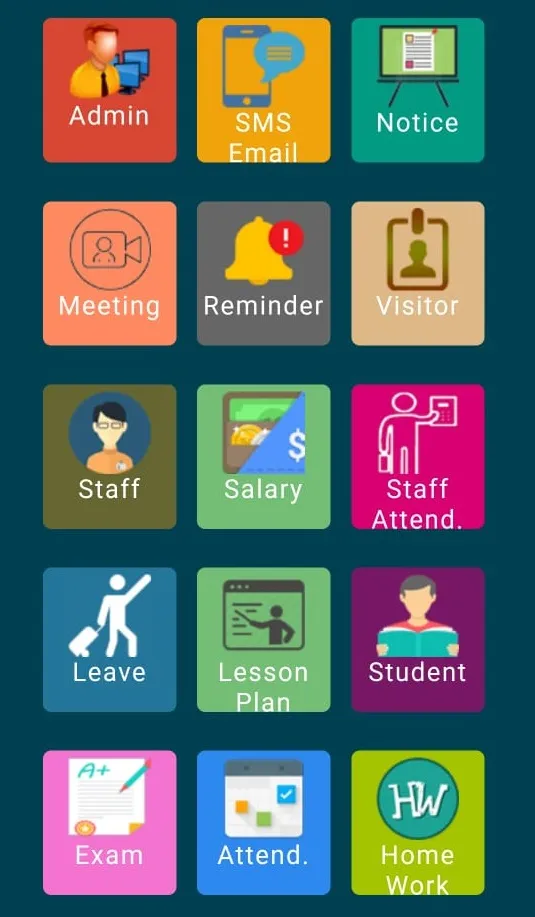Open the Admin tile
The height and width of the screenshot is (917, 535).
(x=109, y=90)
